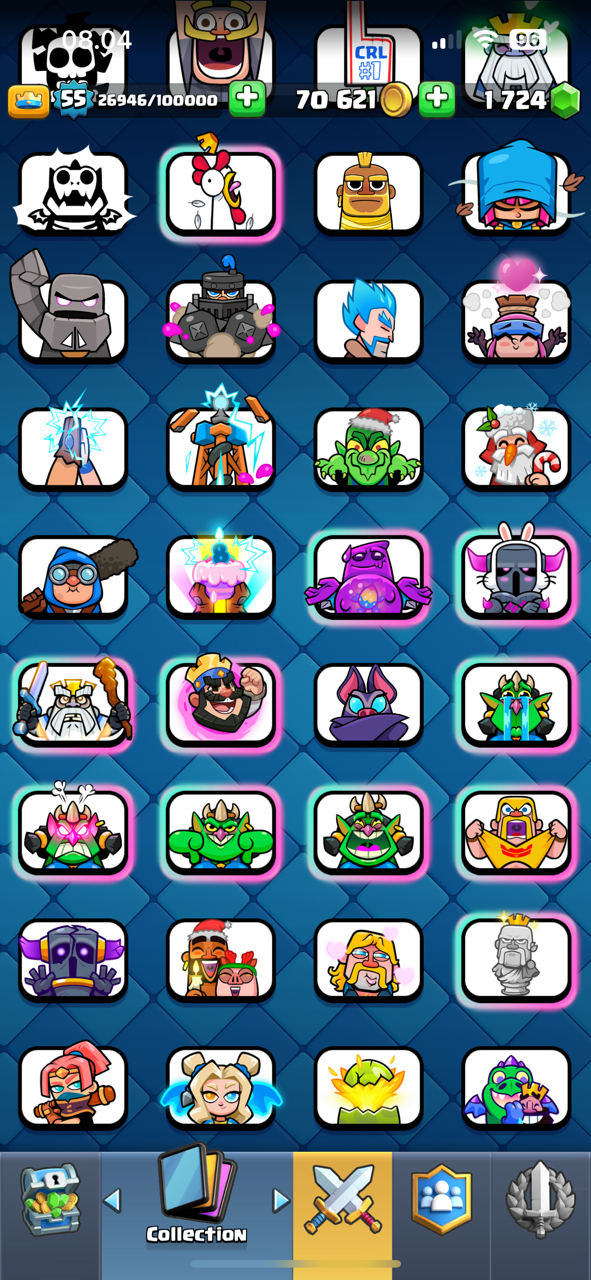Select the pink-haired archer emote
The width and height of the screenshot is (591, 1280).
click(72, 1087)
